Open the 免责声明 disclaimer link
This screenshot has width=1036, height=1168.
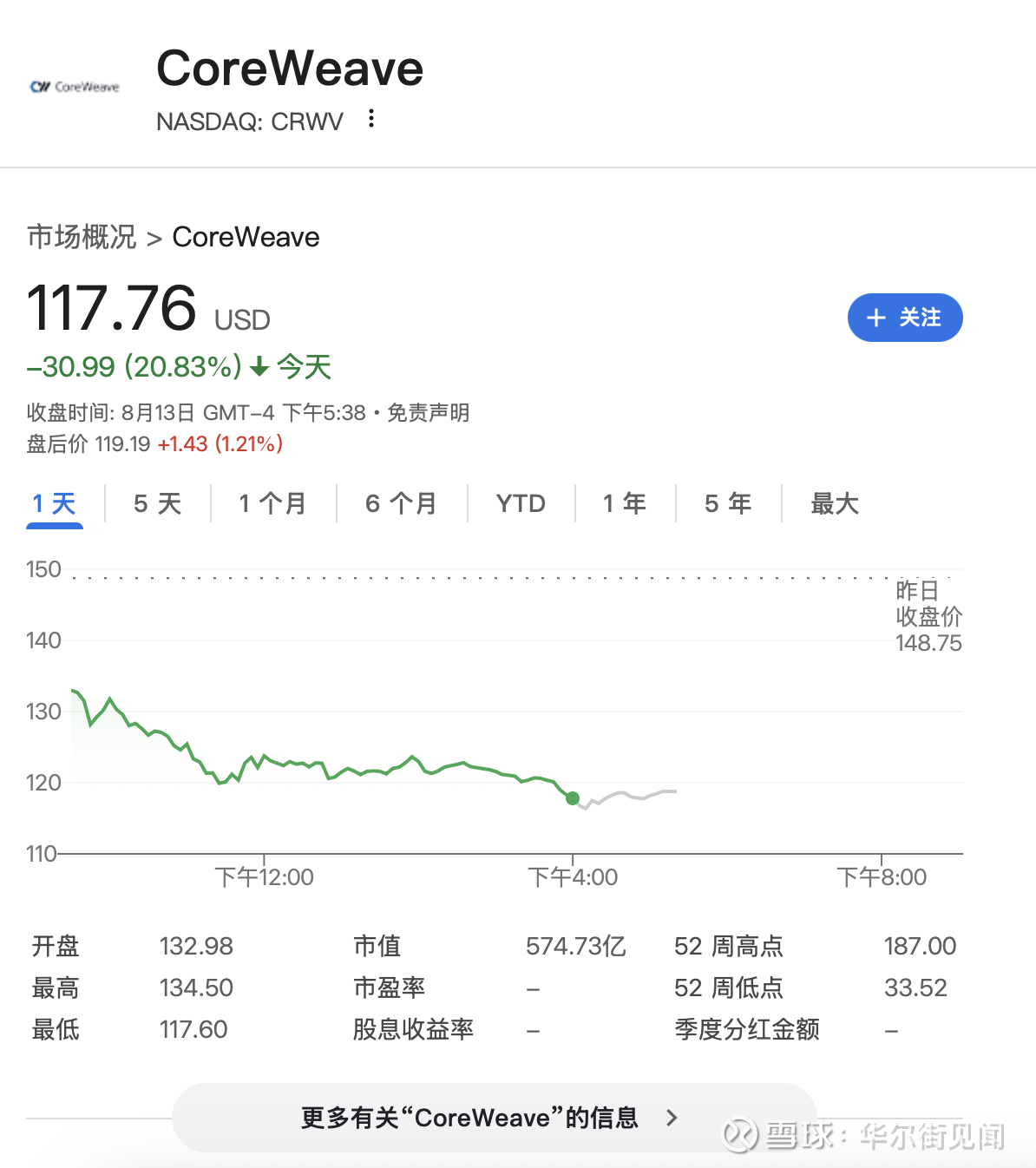(x=428, y=412)
